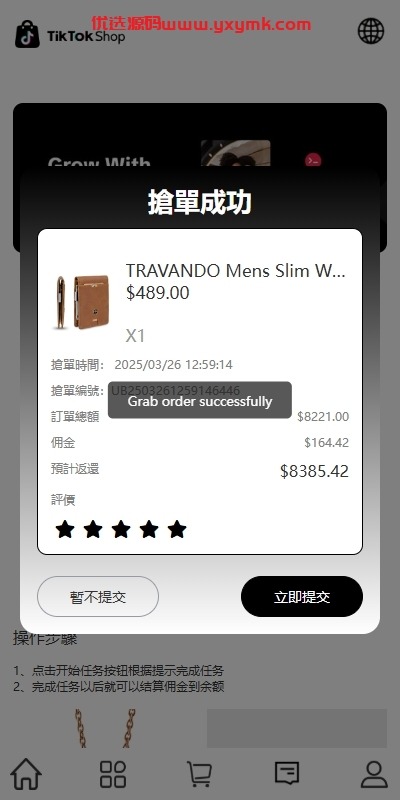The width and height of the screenshot is (400, 800).
Task: Open the messages tab
Action: click(287, 774)
